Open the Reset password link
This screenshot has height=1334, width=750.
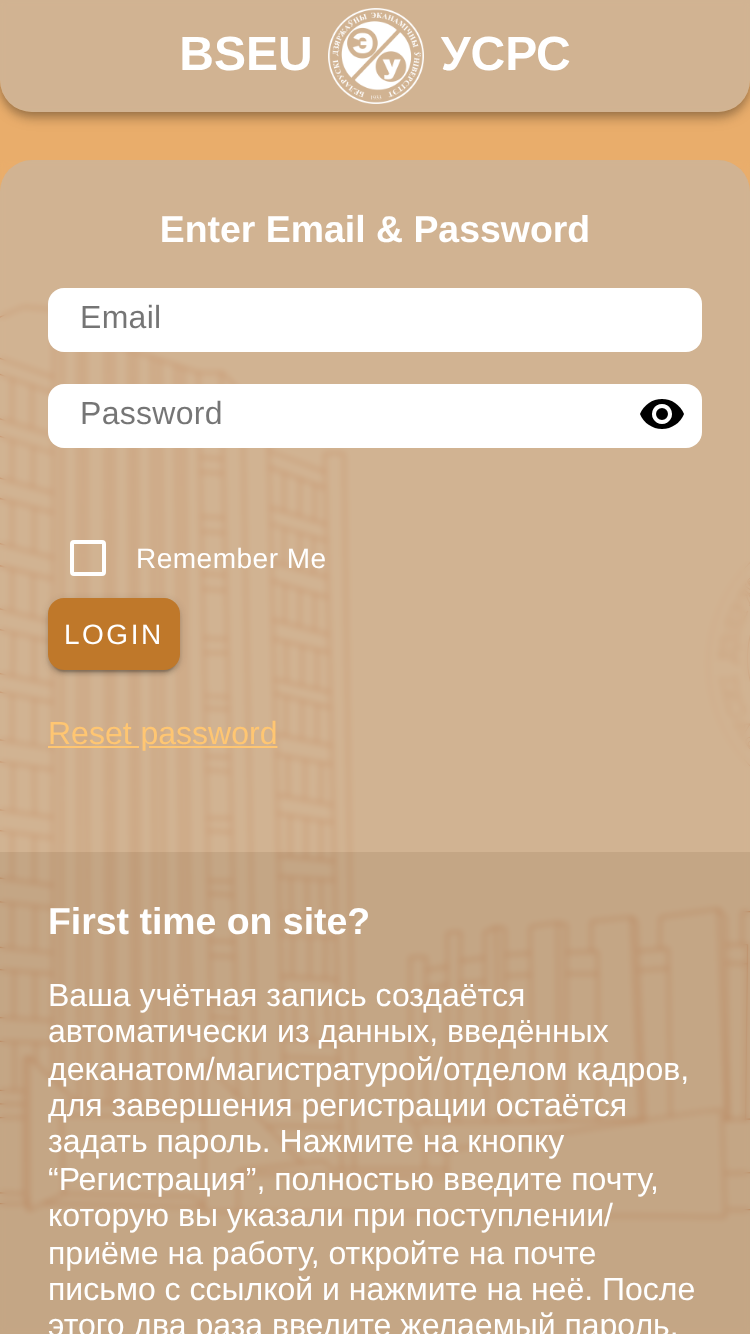tap(163, 733)
